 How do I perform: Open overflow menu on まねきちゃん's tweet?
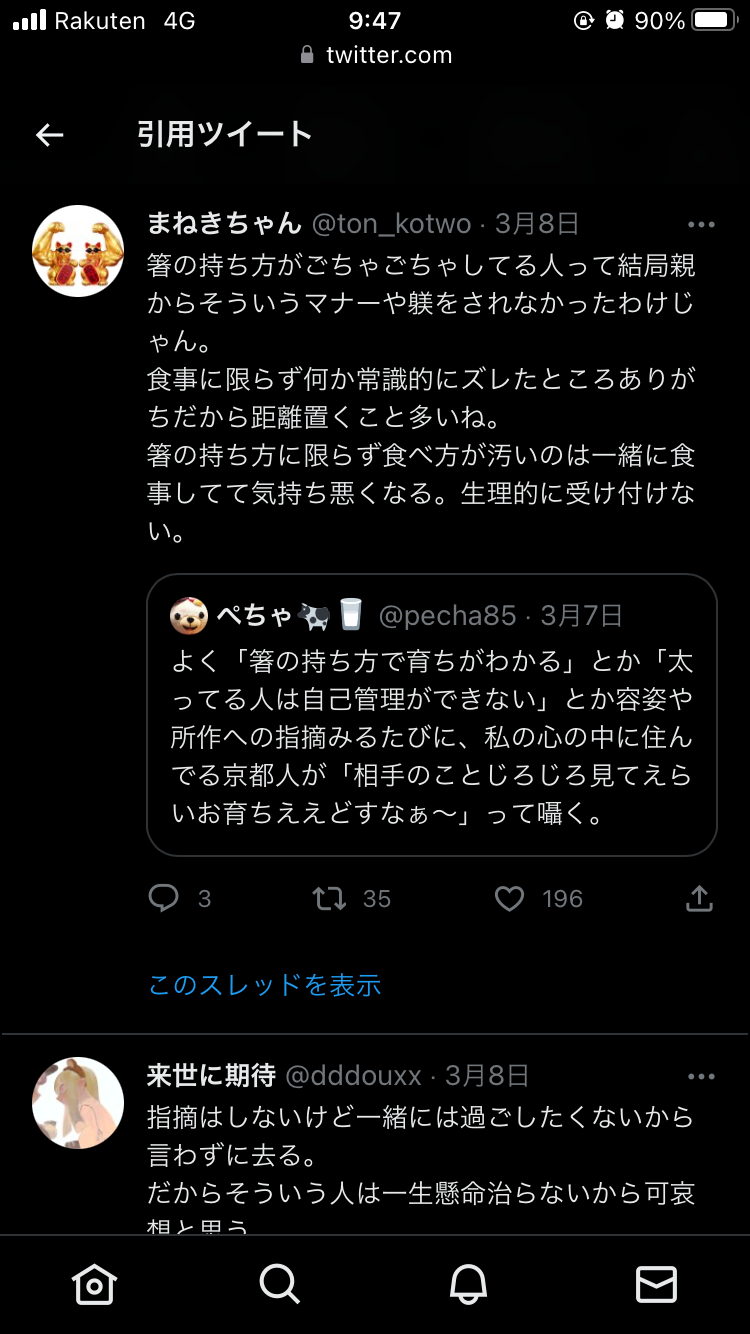tap(701, 225)
